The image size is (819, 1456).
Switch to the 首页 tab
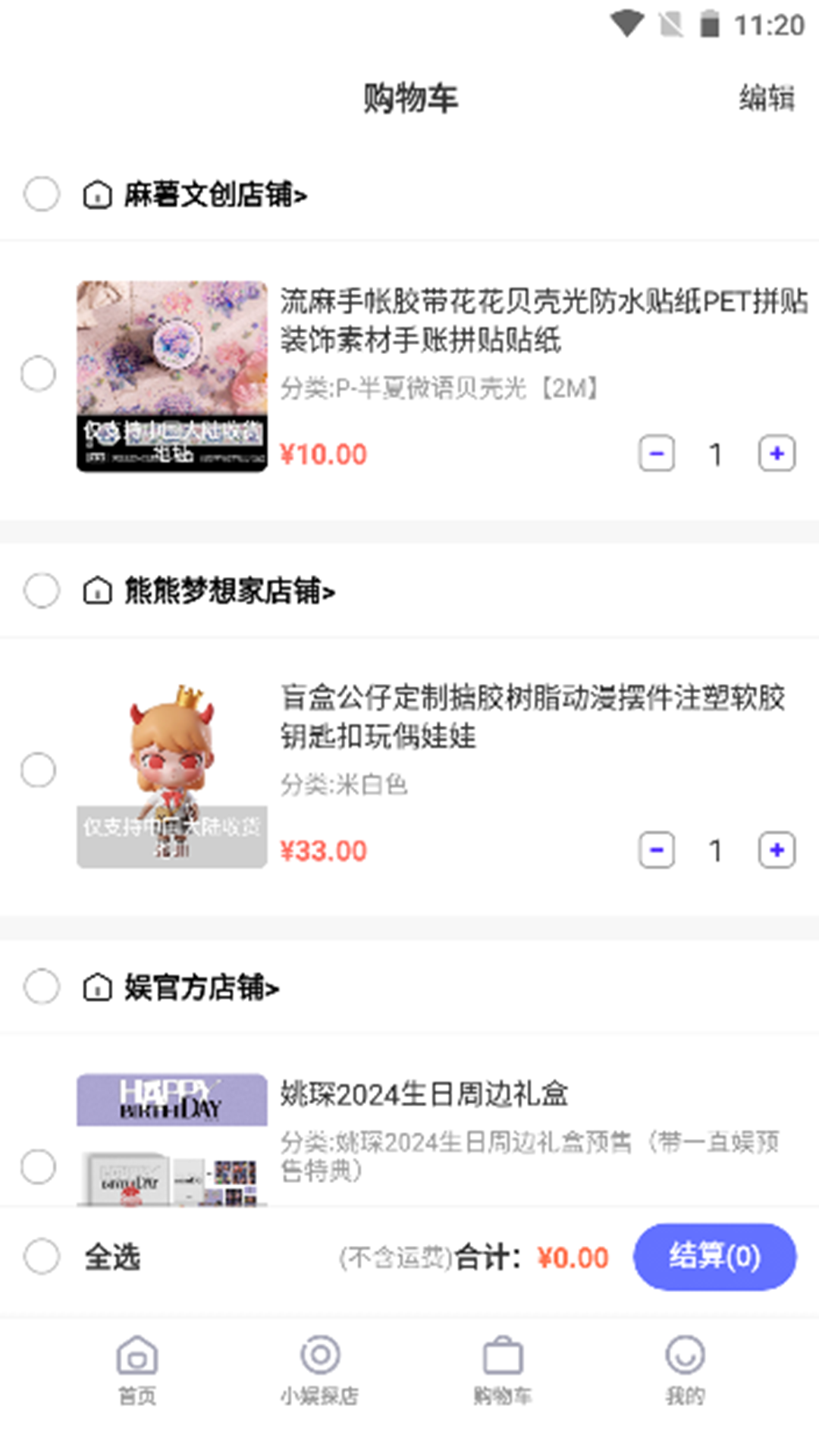pyautogui.click(x=137, y=1370)
